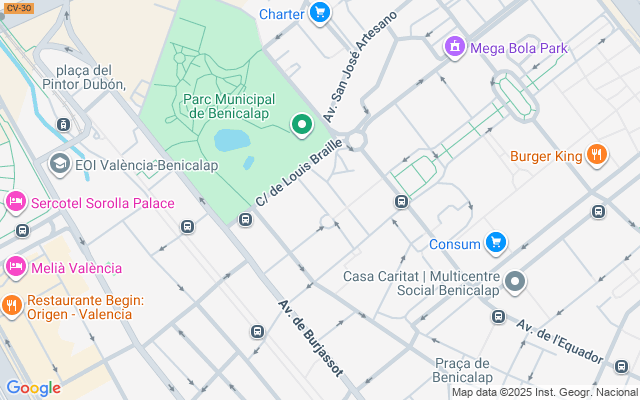Screen dimensions: 640x400
Task: Open Restaurante Begin: Origen - Valencia marker
Action: click(x=12, y=305)
